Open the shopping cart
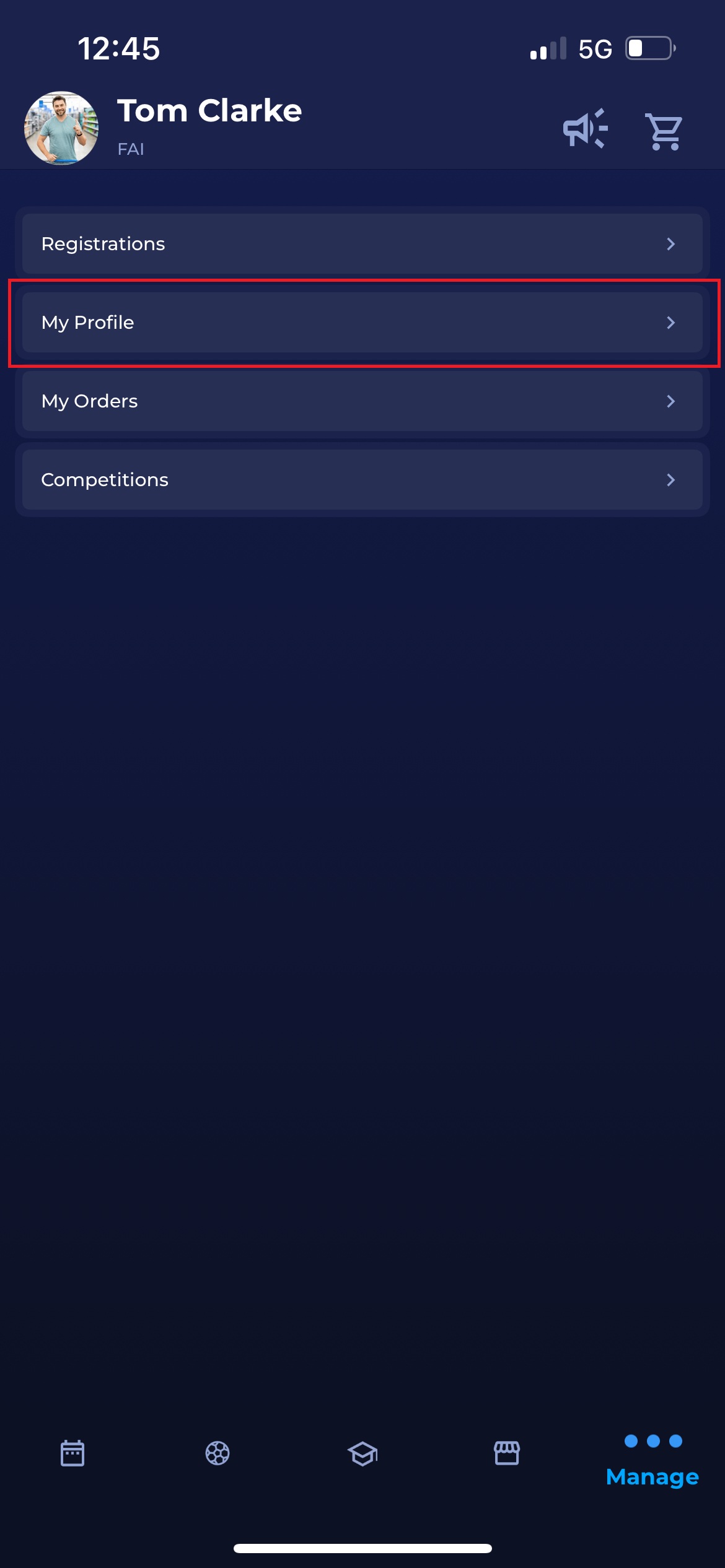This screenshot has height=1568, width=725. click(x=664, y=131)
